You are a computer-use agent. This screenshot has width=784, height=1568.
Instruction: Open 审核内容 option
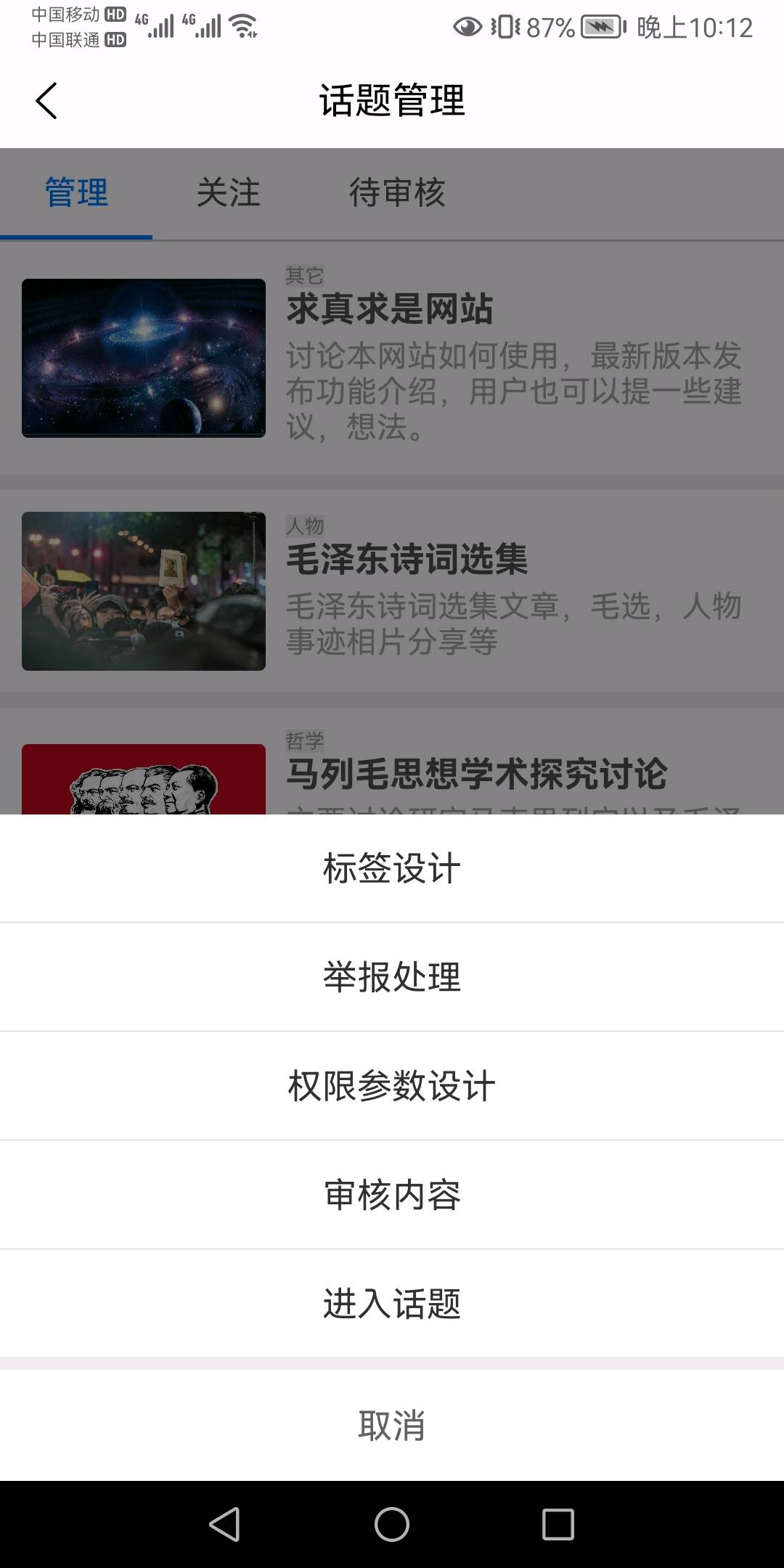(392, 1195)
